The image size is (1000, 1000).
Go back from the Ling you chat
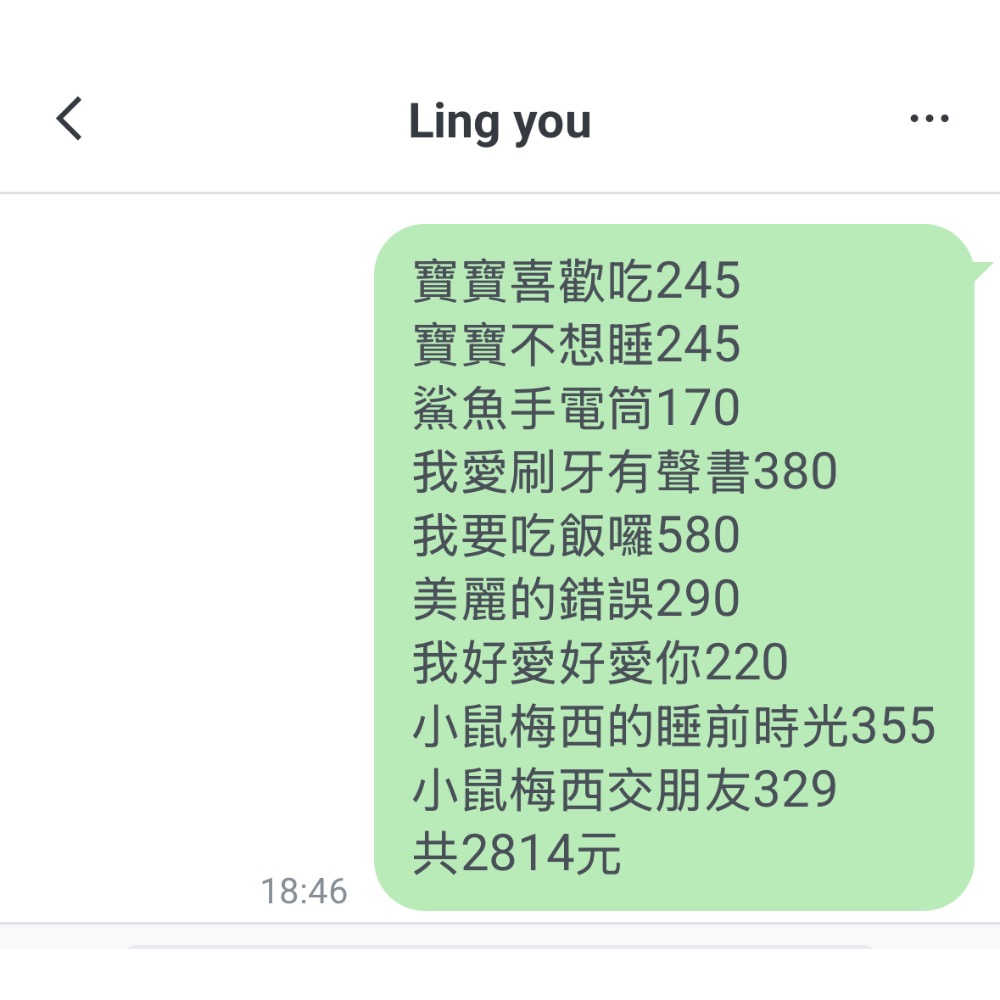(x=69, y=119)
